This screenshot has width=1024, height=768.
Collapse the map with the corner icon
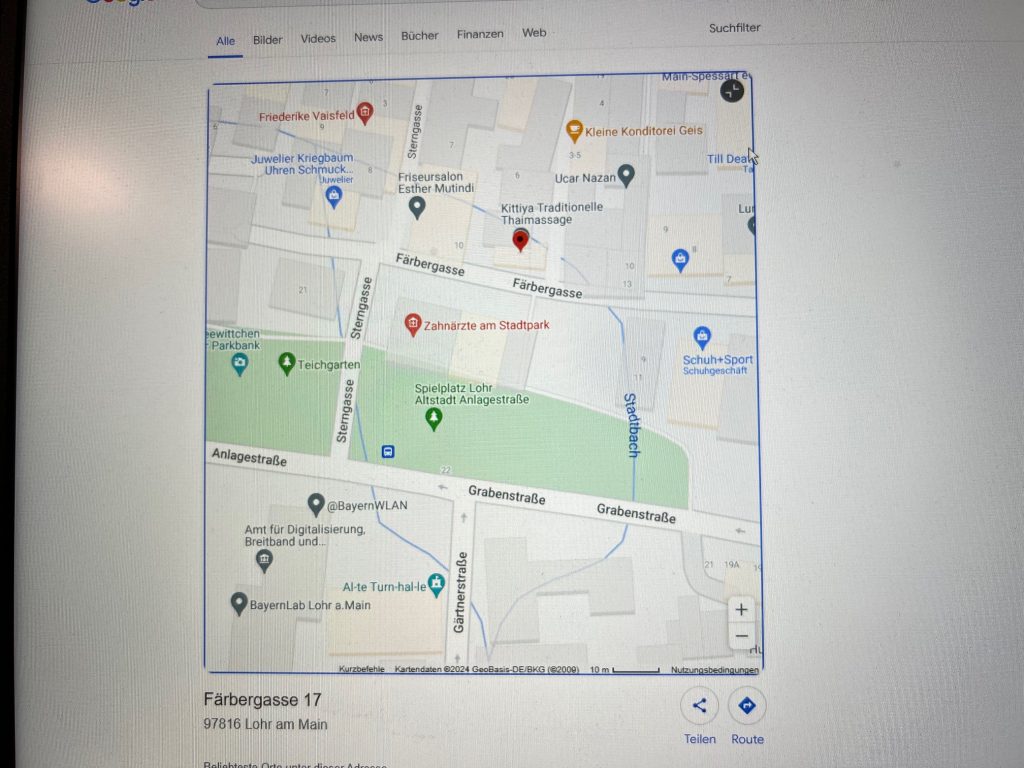coord(732,91)
